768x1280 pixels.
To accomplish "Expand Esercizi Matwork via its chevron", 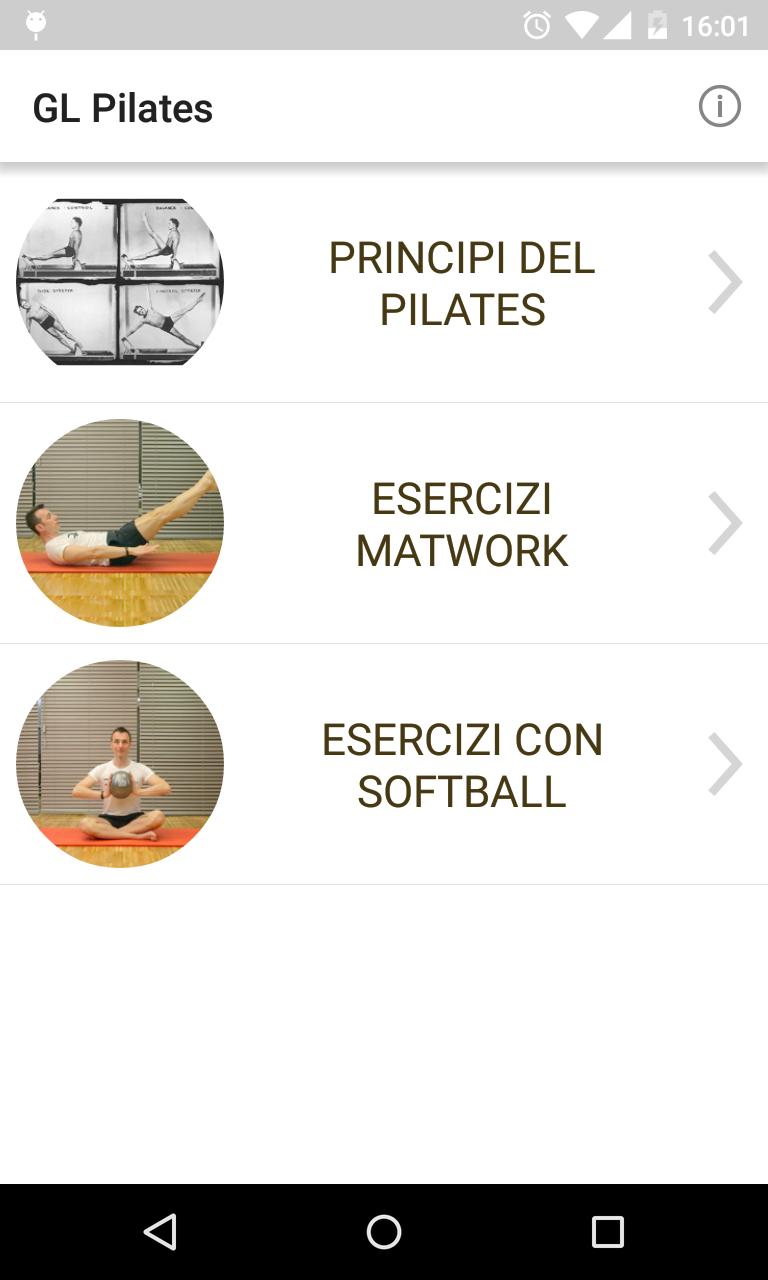I will (x=725, y=522).
